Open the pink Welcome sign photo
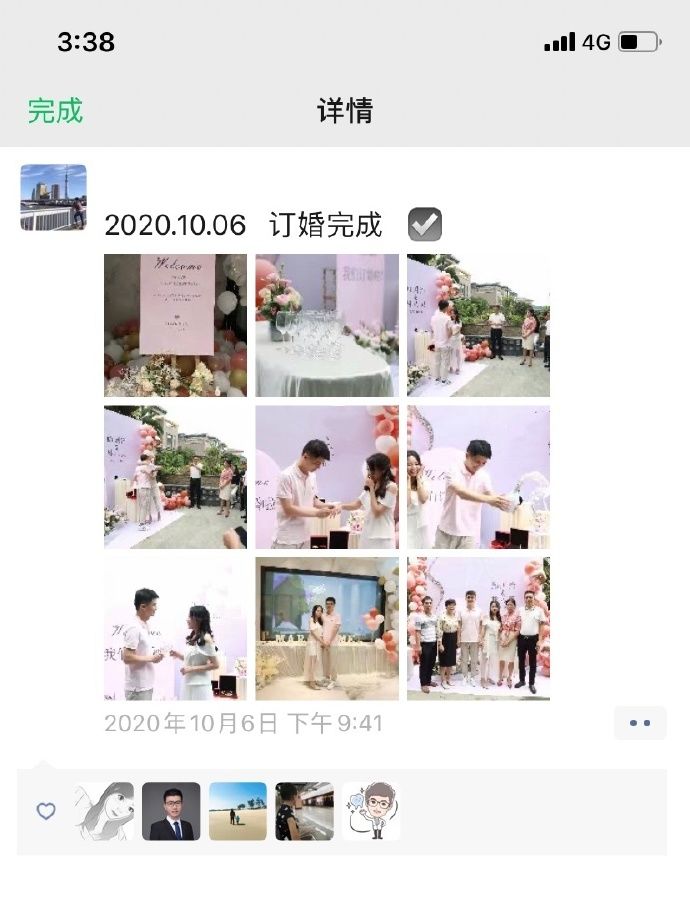The image size is (690, 906). pos(175,325)
